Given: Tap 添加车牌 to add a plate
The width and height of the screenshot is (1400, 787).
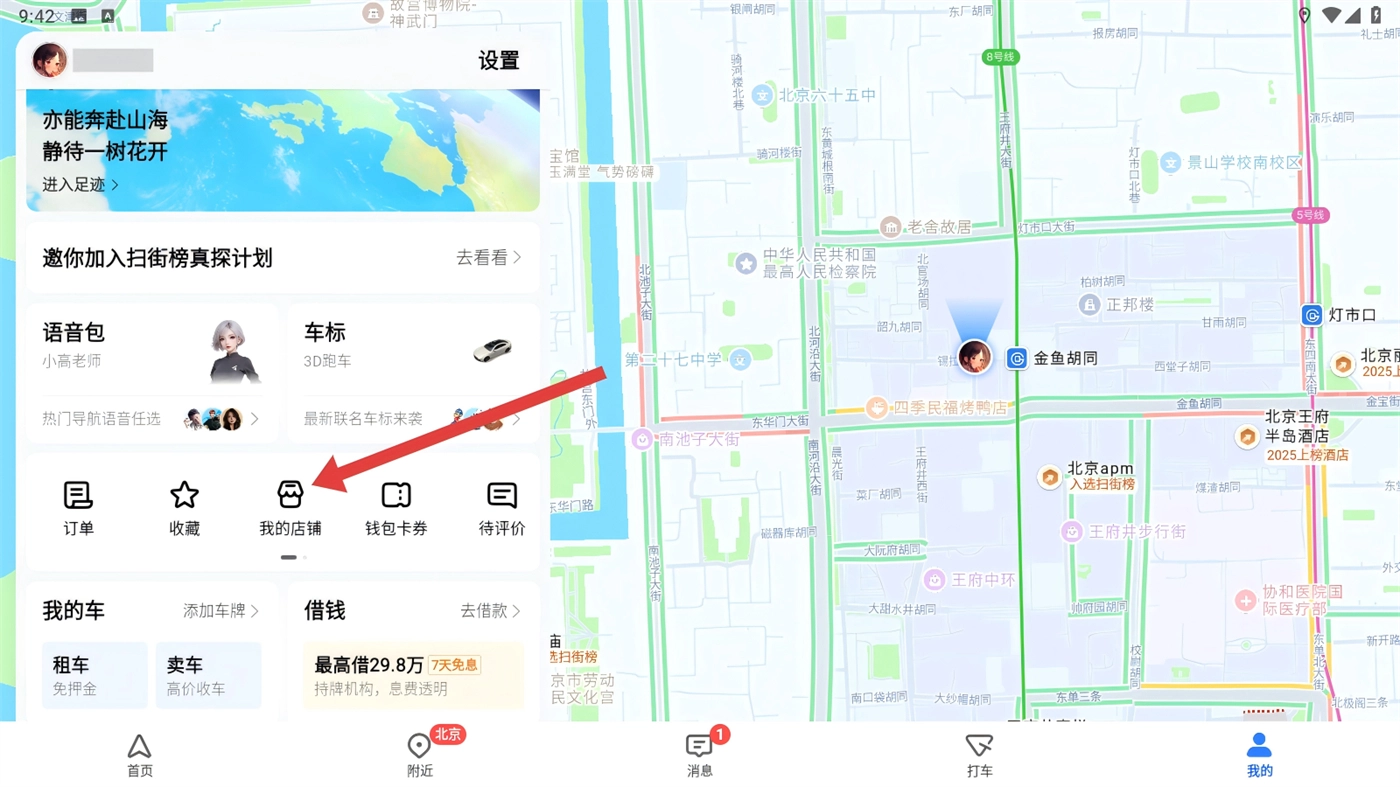Looking at the screenshot, I should 220,610.
